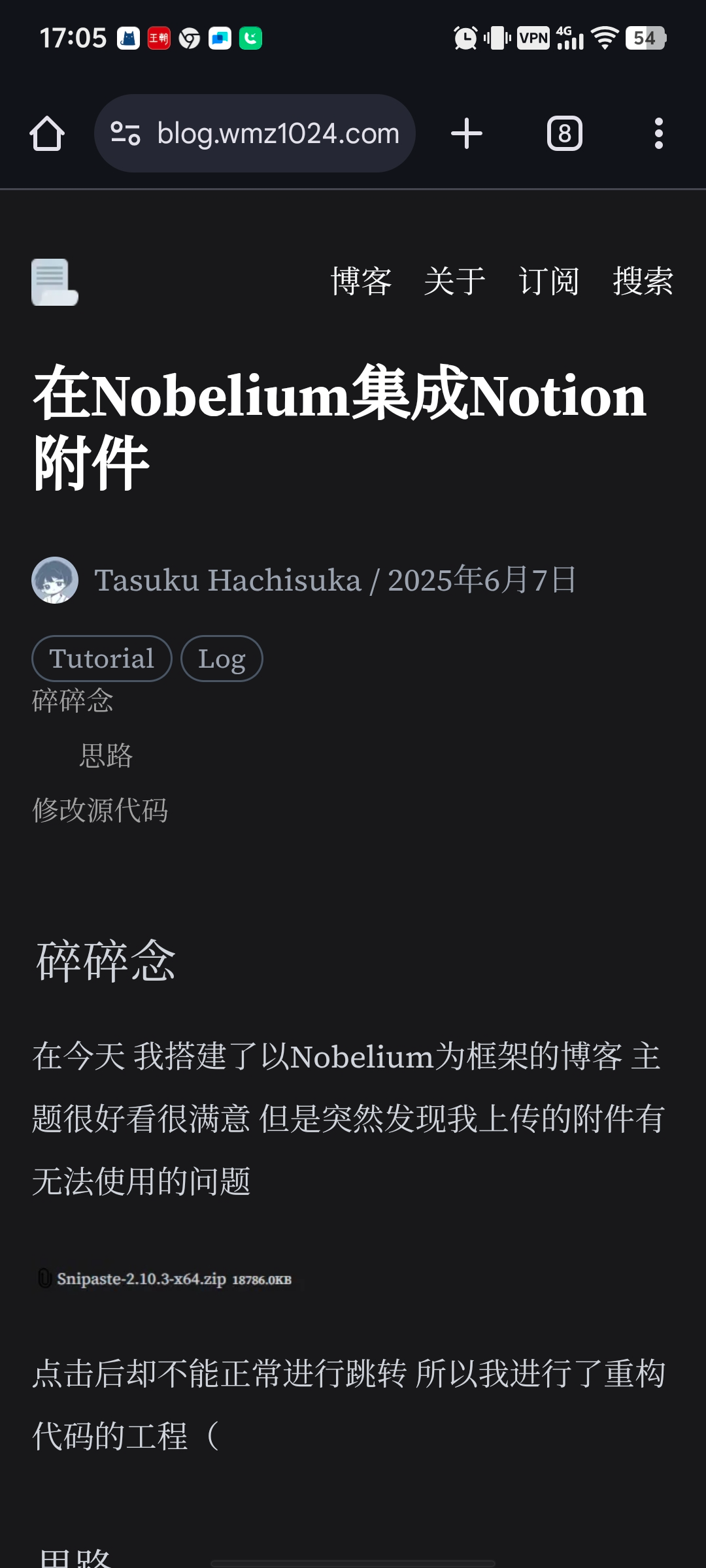Select the Tutorial tag
The width and height of the screenshot is (706, 1568).
102,659
